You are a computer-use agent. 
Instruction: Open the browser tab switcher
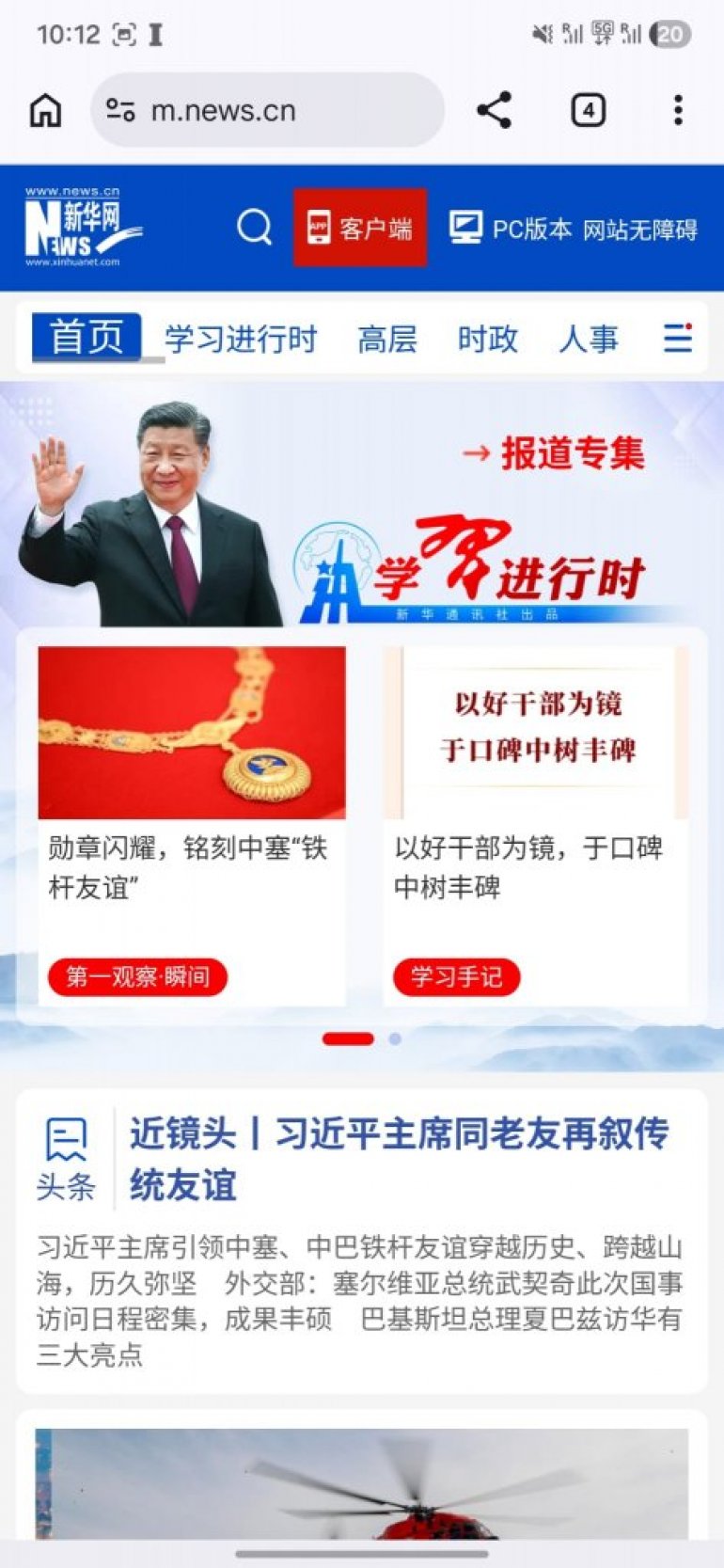588,111
